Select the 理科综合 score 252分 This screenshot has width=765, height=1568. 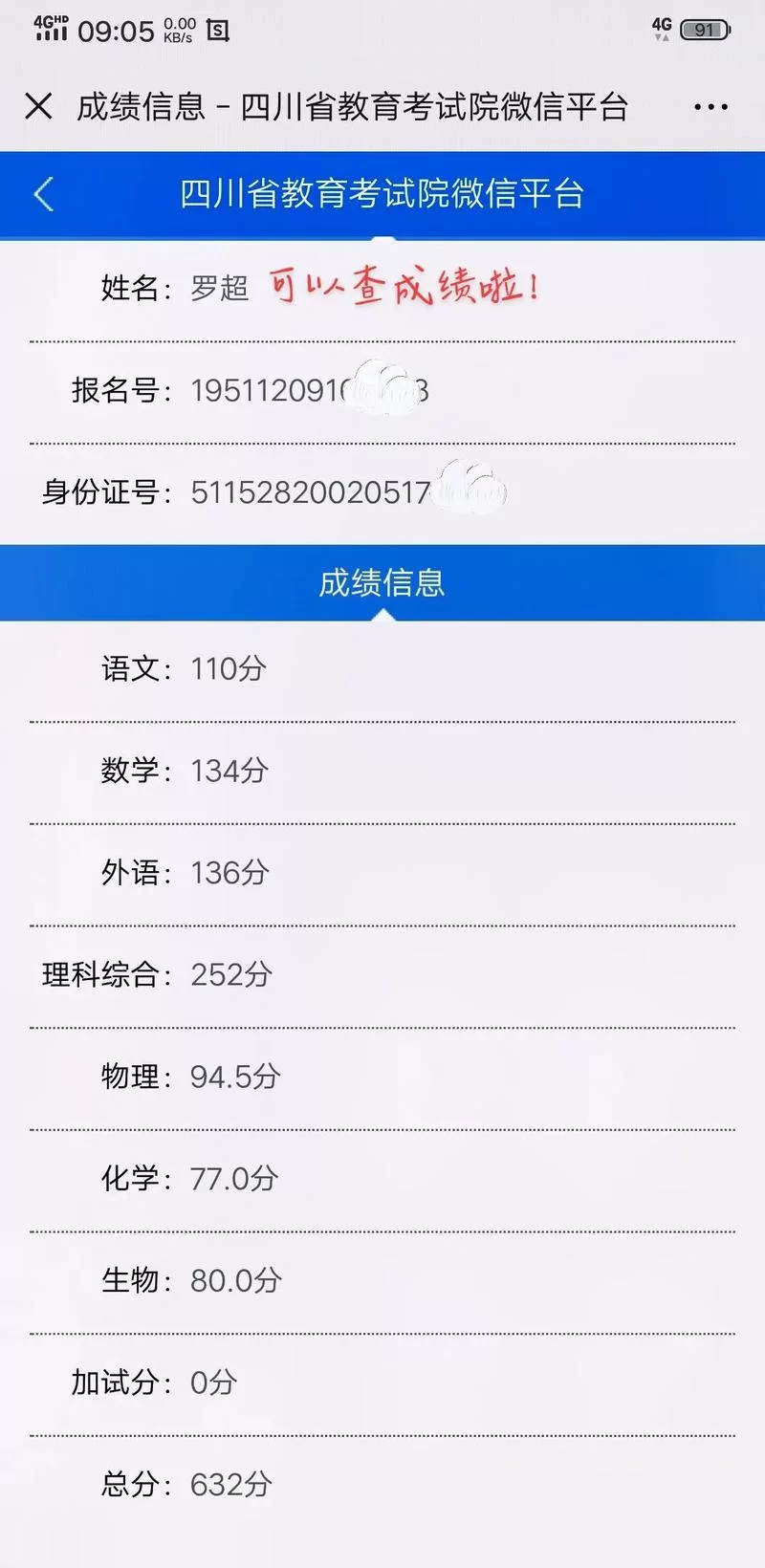[x=229, y=975]
